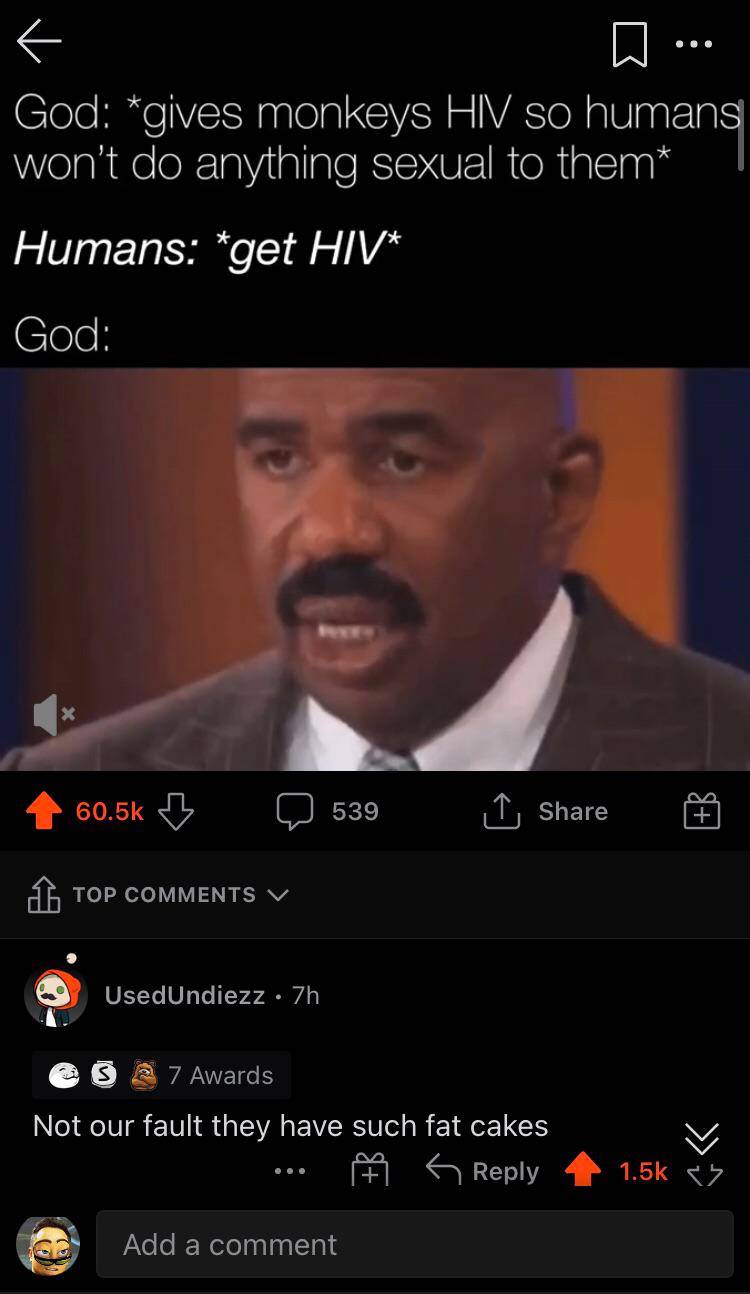Downvote the post
Viewport: 750px width, 1294px height.
[x=175, y=811]
